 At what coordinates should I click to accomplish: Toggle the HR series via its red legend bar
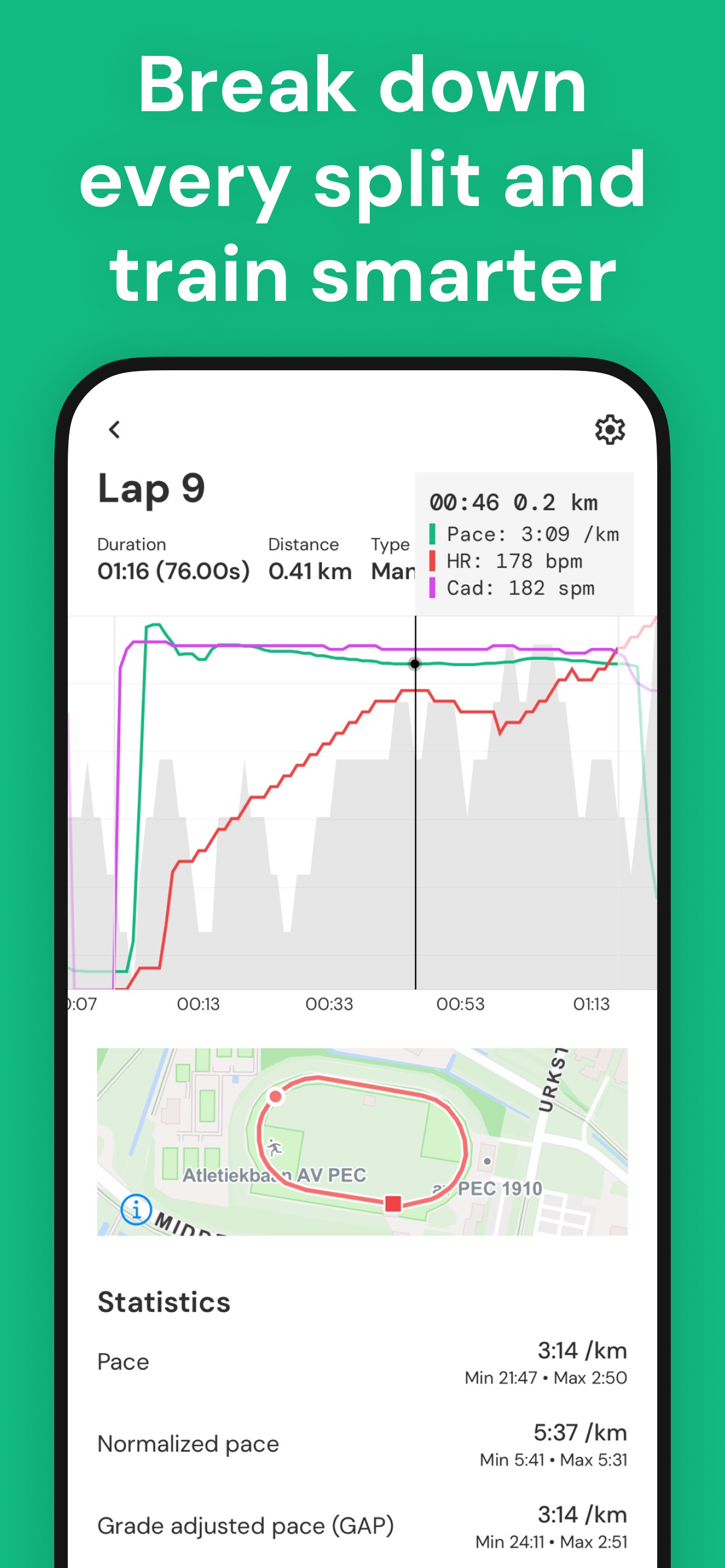pyautogui.click(x=433, y=560)
